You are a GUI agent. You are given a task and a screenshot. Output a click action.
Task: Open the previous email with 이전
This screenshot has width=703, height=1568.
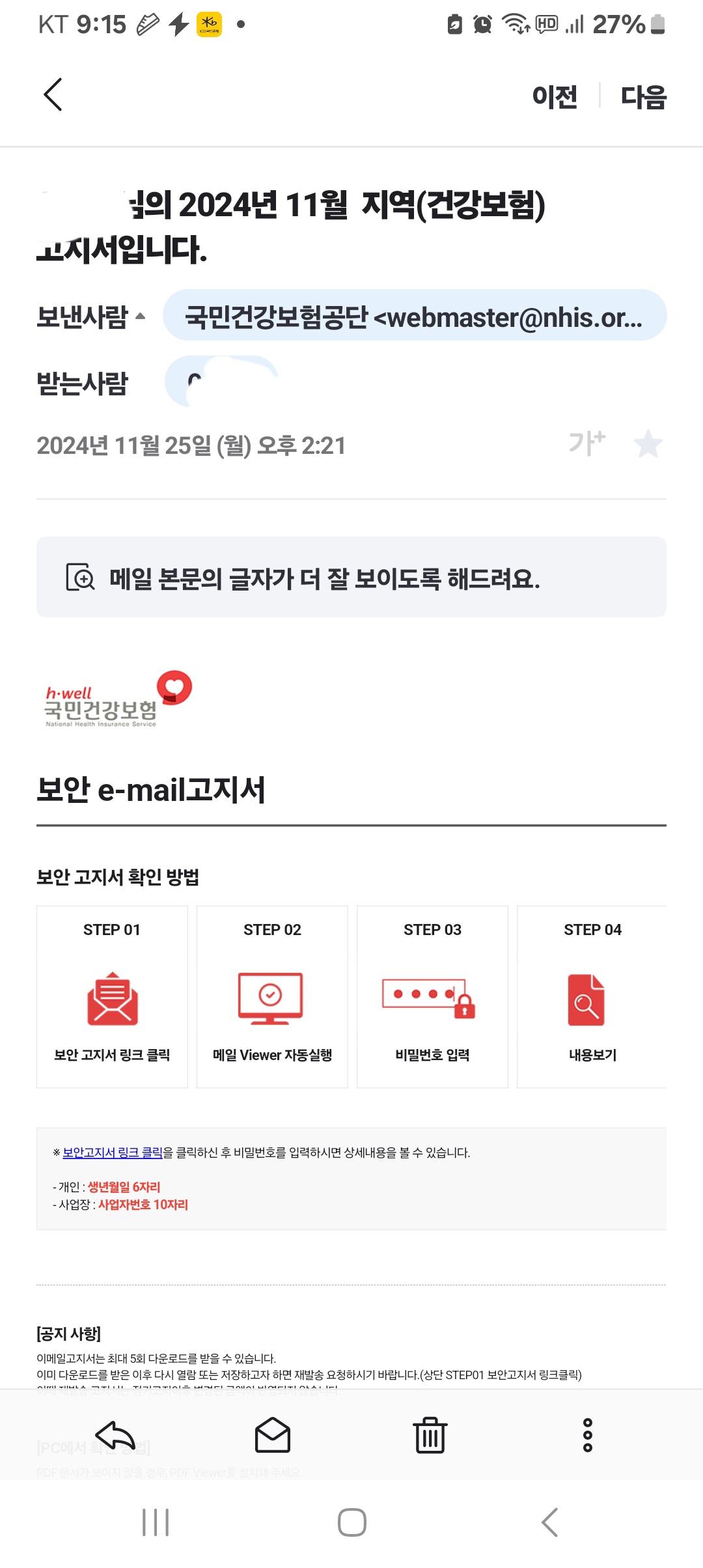pyautogui.click(x=555, y=96)
